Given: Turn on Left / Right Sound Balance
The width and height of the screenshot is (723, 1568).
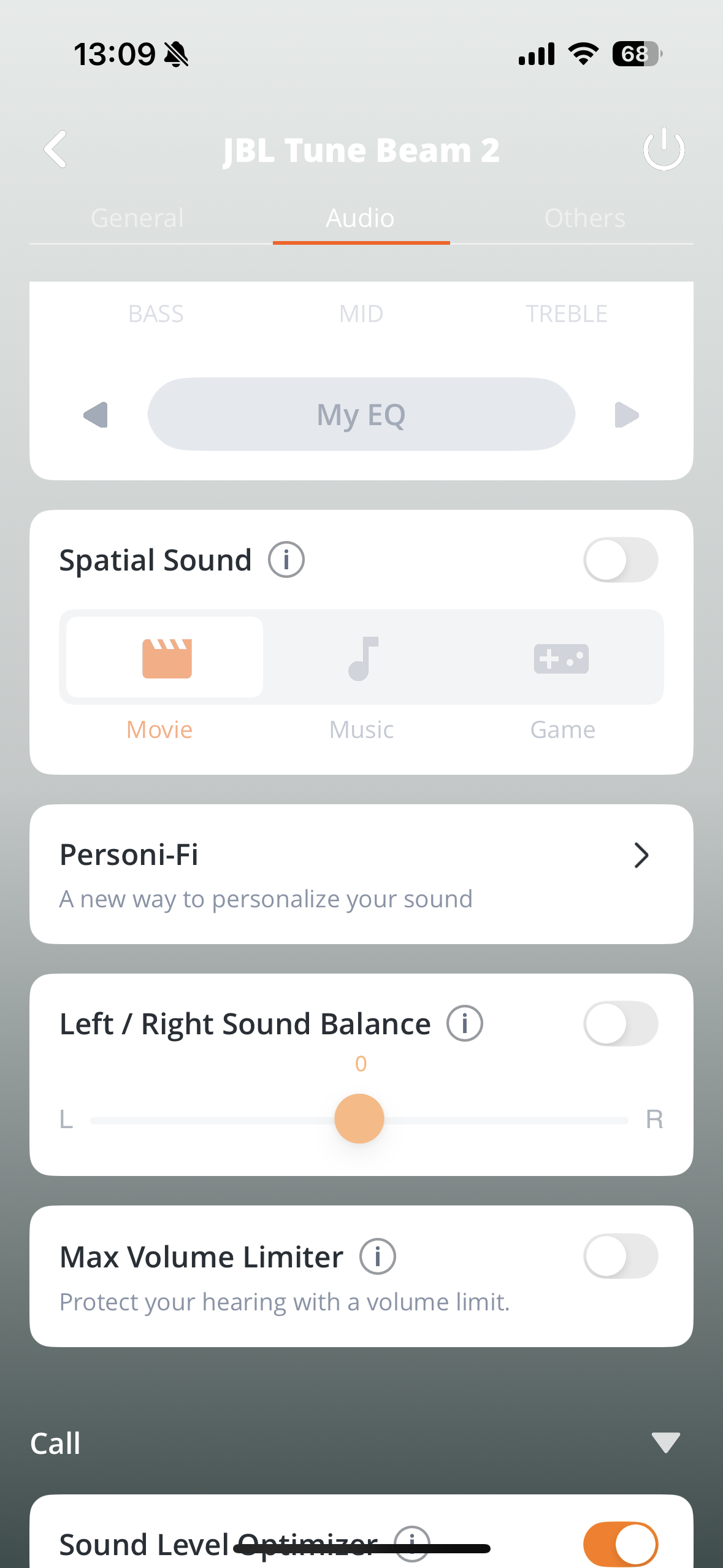Looking at the screenshot, I should coord(620,1023).
